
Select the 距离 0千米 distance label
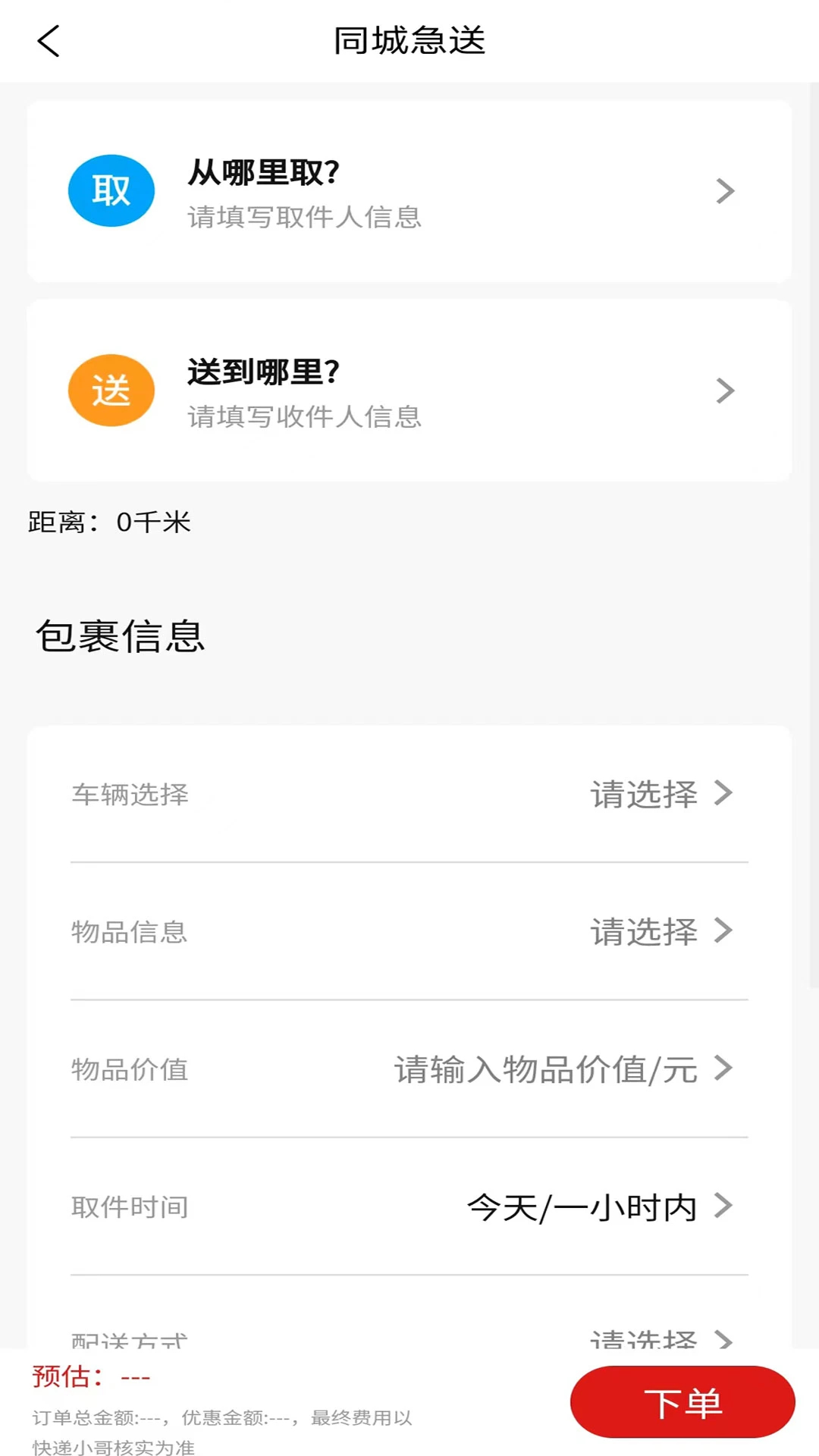[x=110, y=522]
